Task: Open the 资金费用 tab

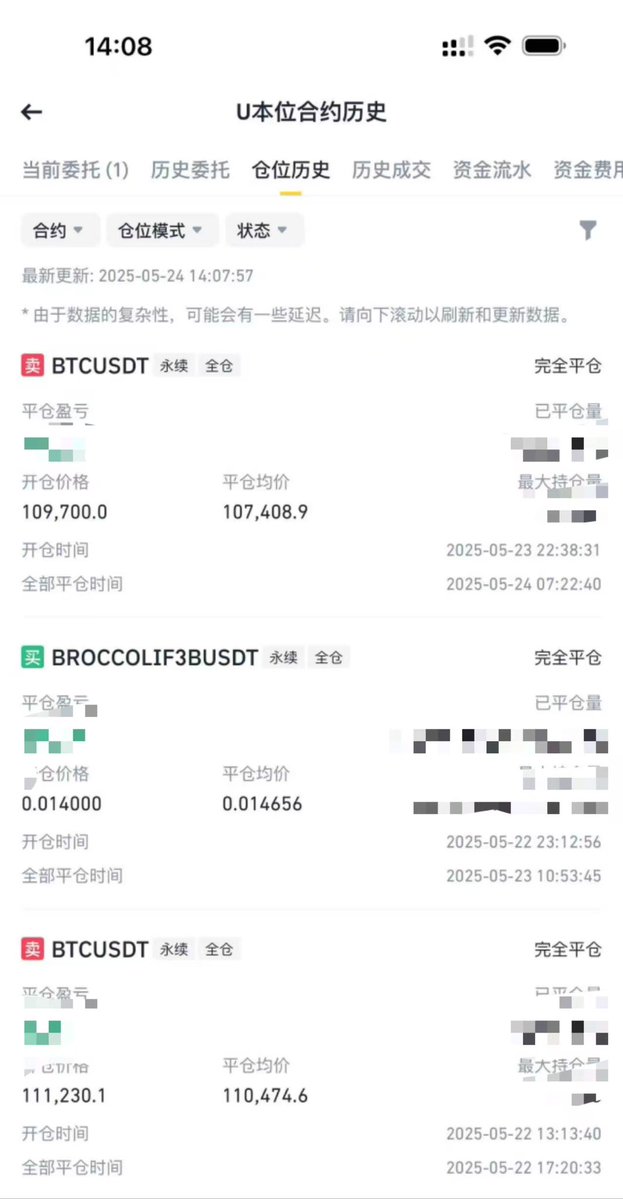Action: click(x=588, y=169)
